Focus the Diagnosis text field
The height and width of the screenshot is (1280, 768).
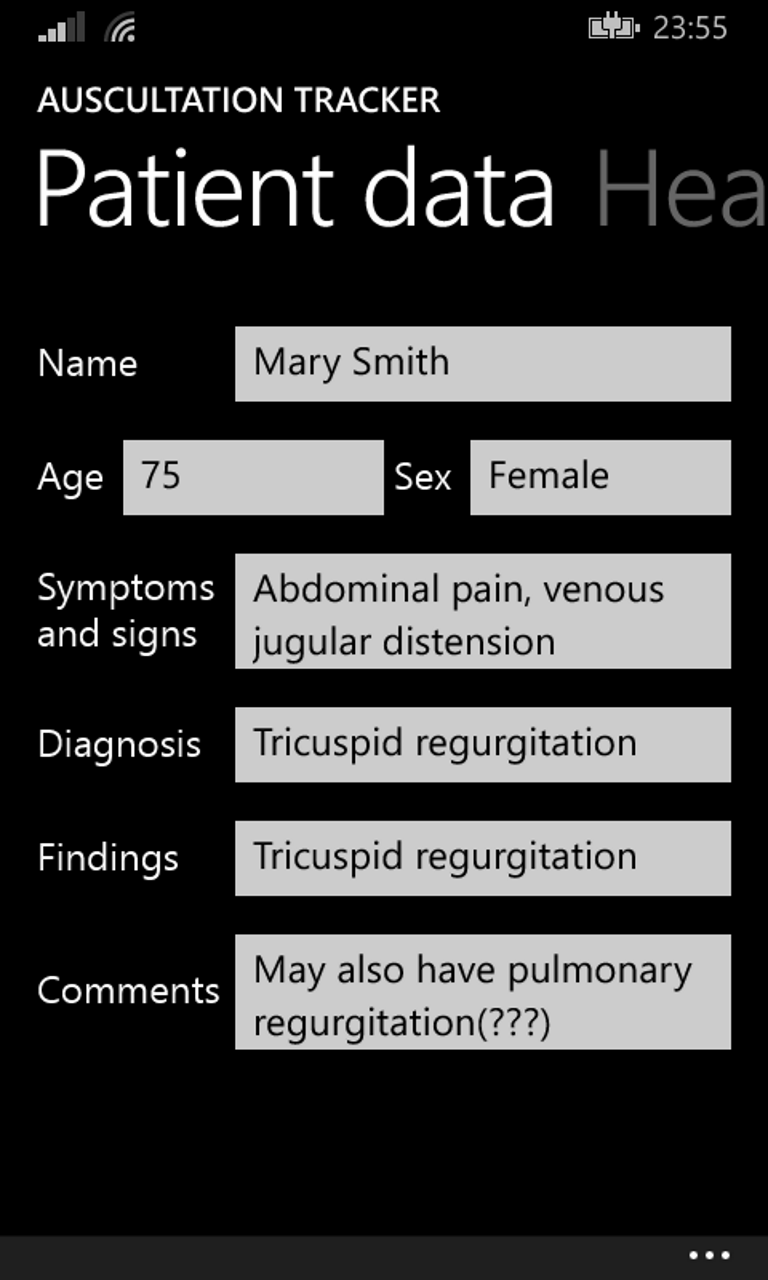pyautogui.click(x=482, y=744)
